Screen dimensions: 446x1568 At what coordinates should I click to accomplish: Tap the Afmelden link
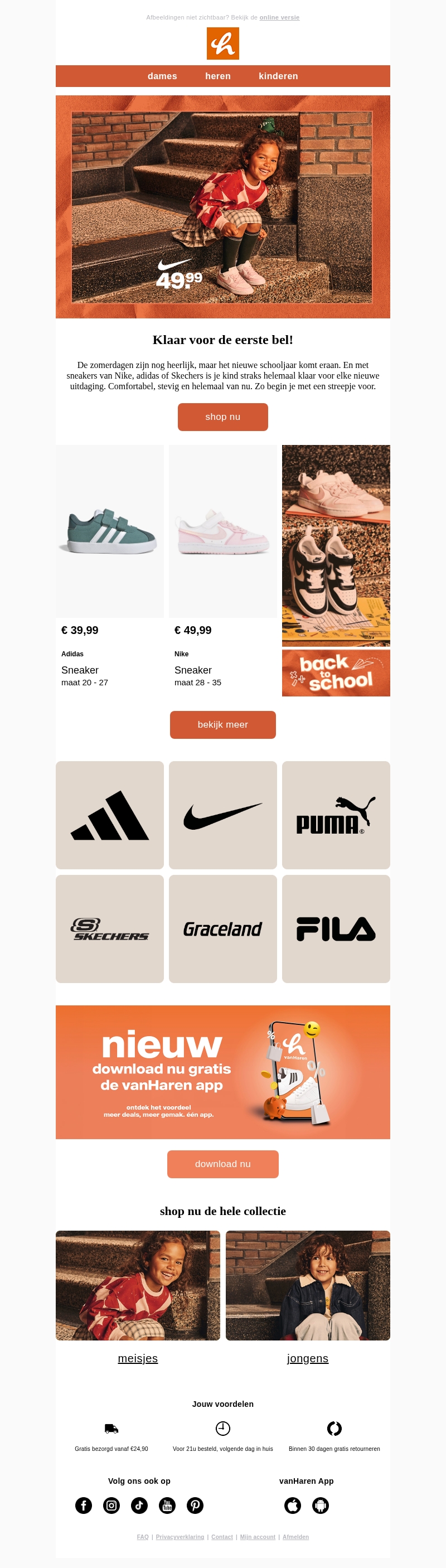click(x=295, y=1537)
